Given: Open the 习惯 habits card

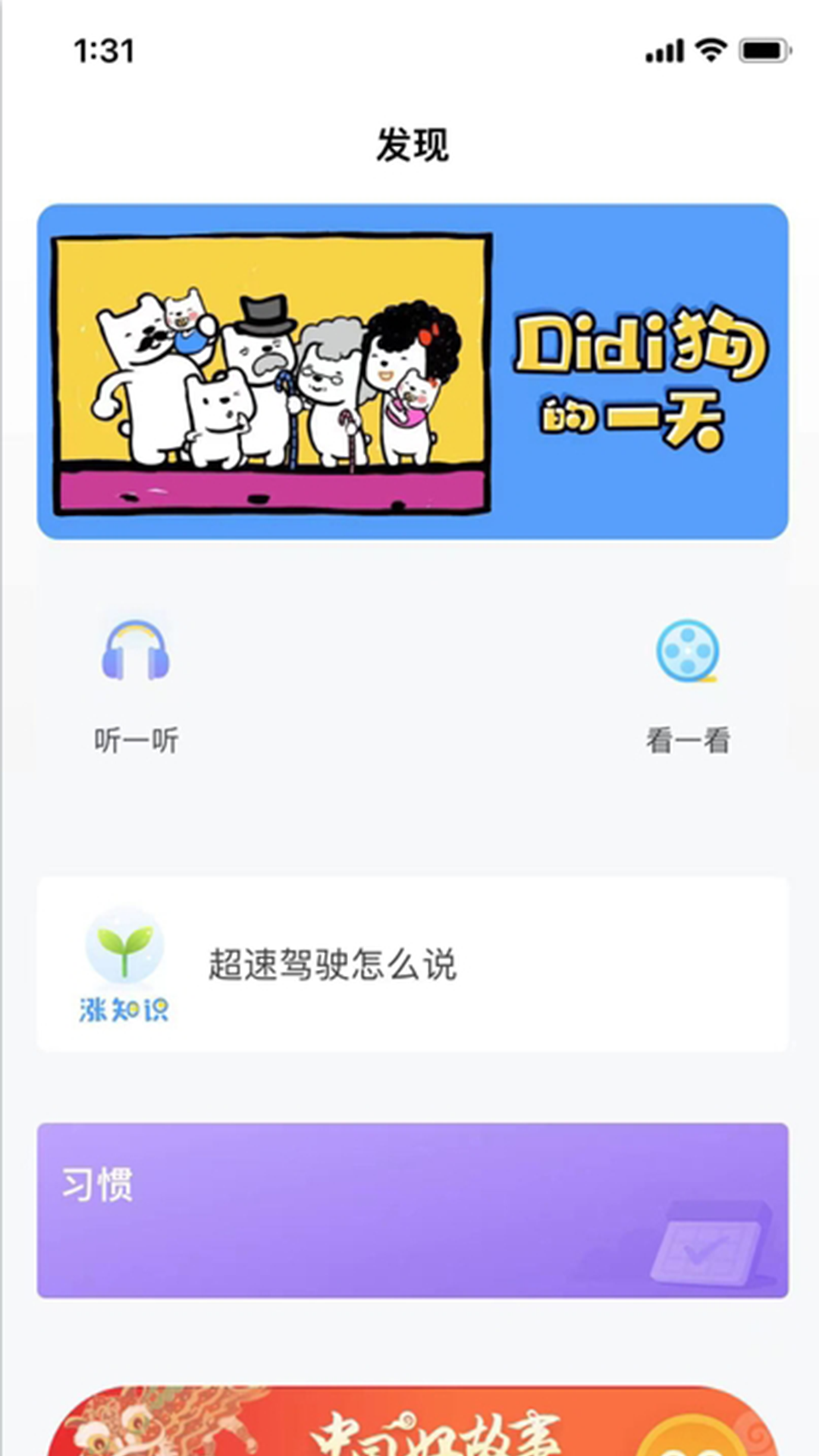Looking at the screenshot, I should pos(409,1213).
